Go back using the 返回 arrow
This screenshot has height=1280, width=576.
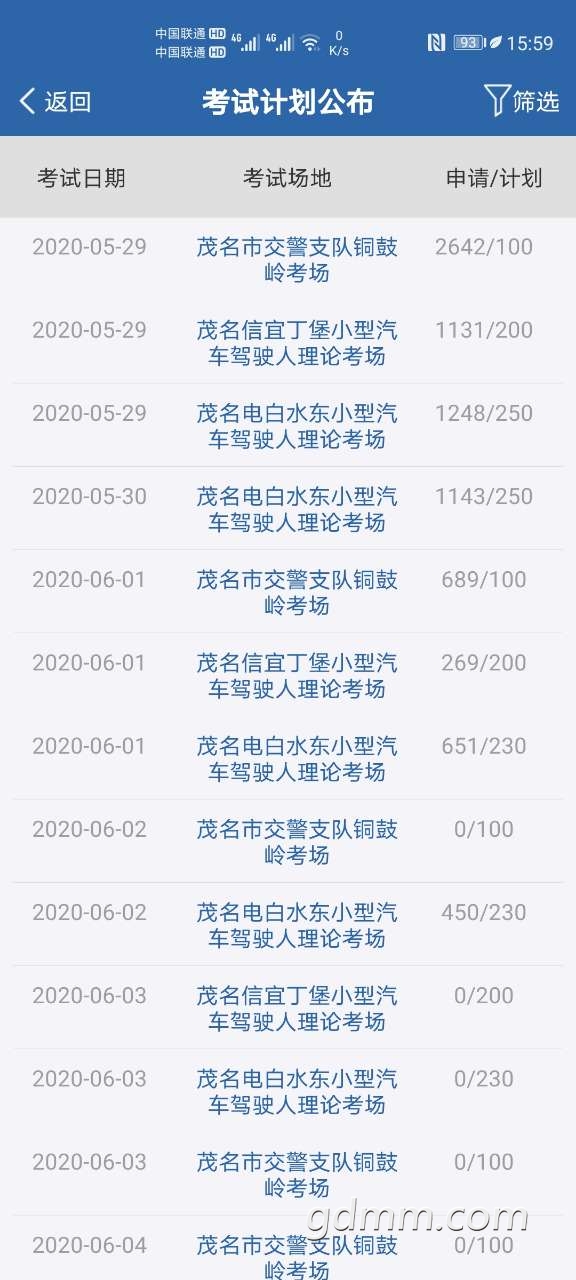[x=55, y=101]
